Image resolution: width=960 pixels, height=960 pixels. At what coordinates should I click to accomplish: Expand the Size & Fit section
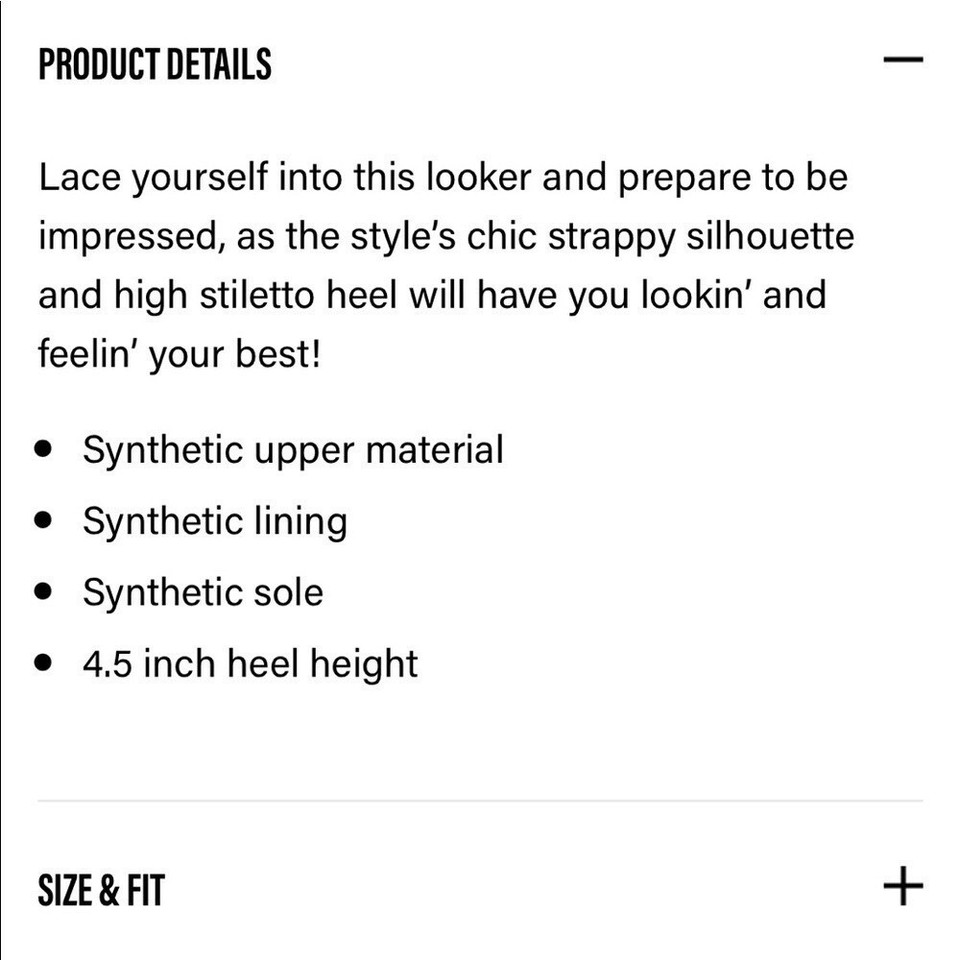pyautogui.click(x=903, y=886)
